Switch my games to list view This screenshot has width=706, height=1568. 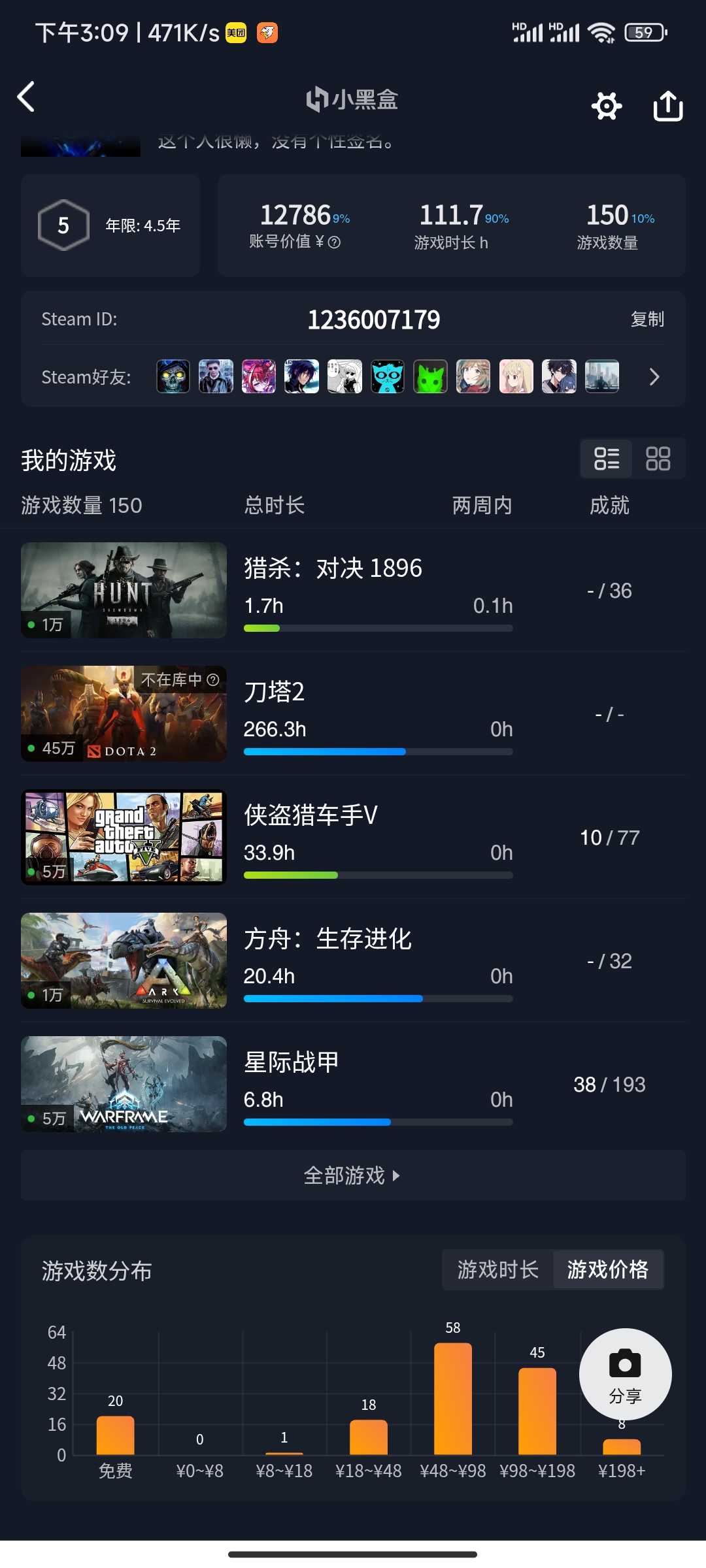point(607,458)
